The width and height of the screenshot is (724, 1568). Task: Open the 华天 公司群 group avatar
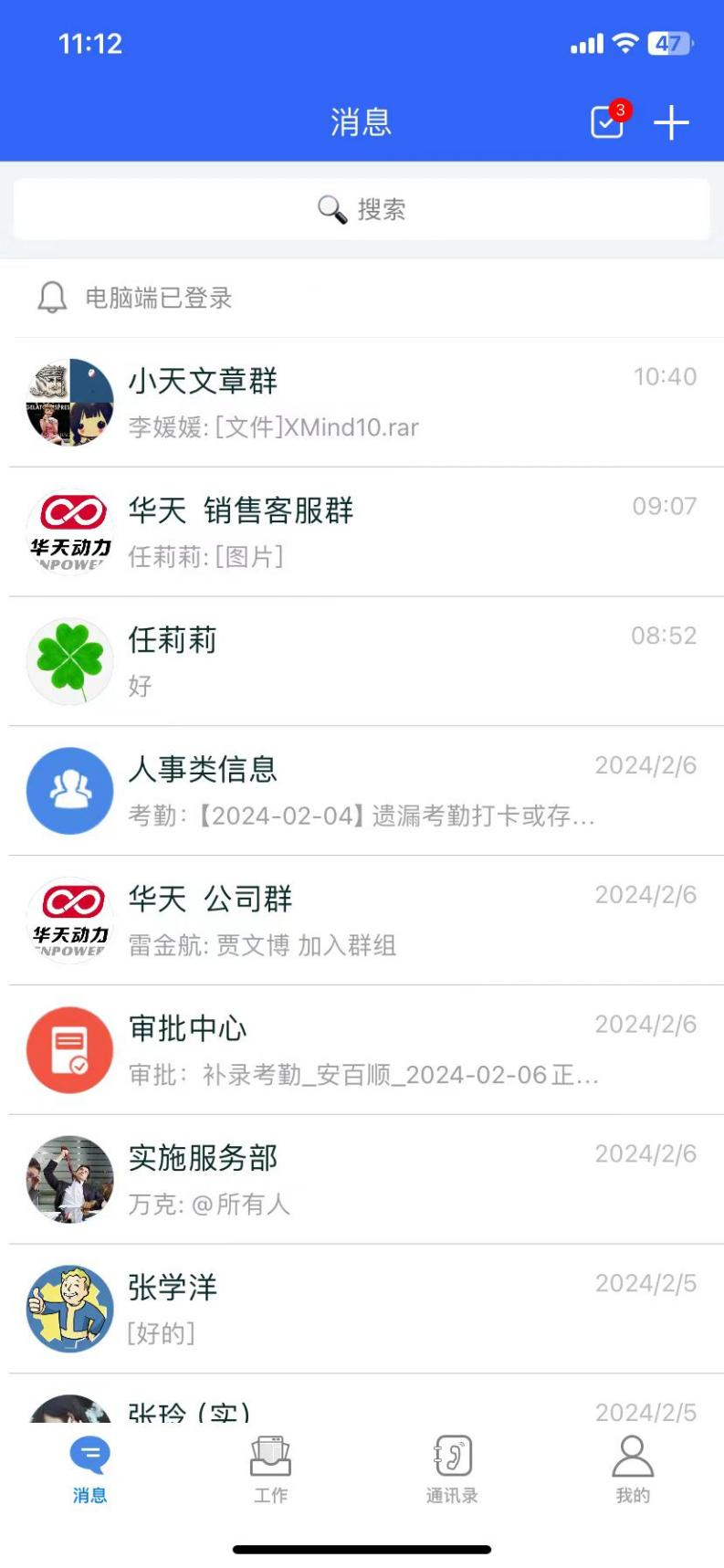click(69, 921)
